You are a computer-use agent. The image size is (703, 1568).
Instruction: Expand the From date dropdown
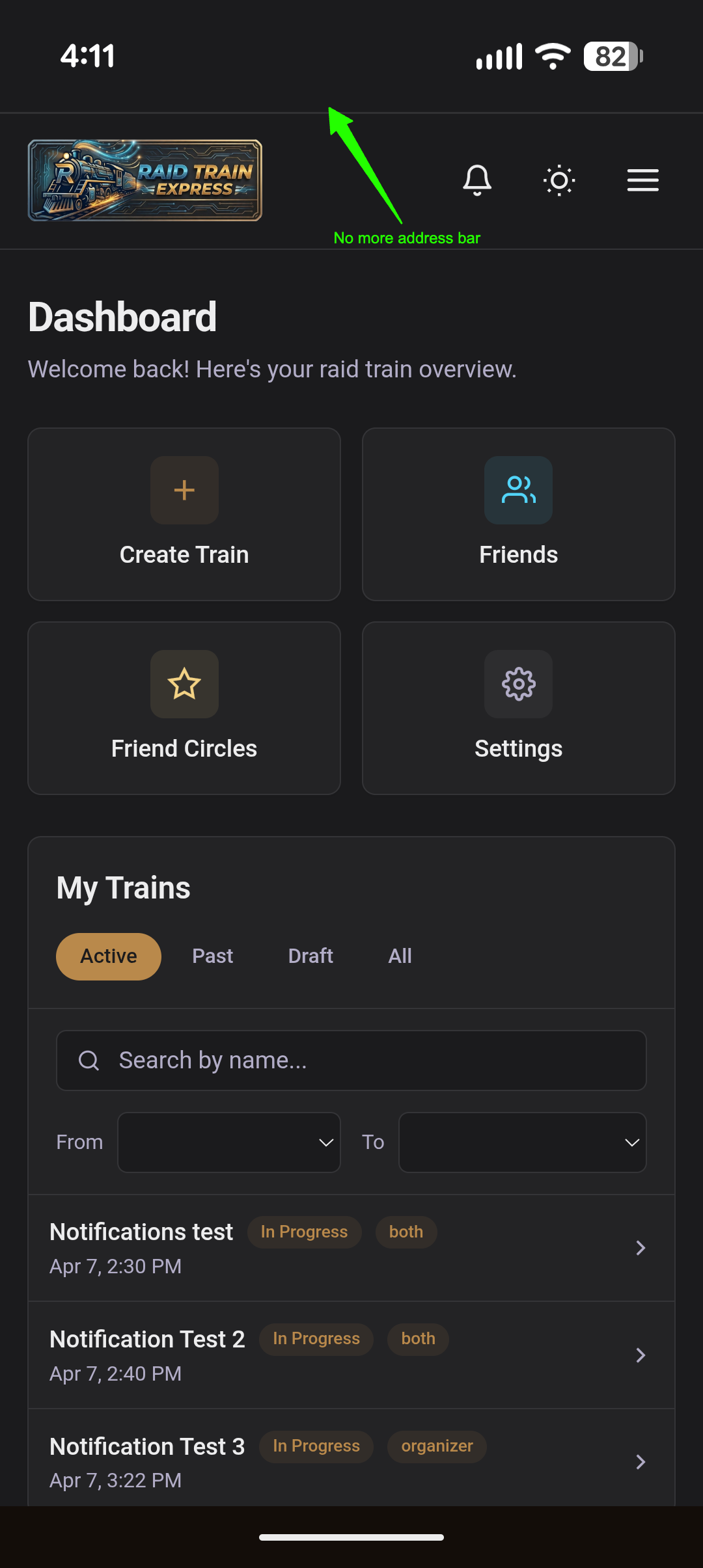(x=229, y=1142)
